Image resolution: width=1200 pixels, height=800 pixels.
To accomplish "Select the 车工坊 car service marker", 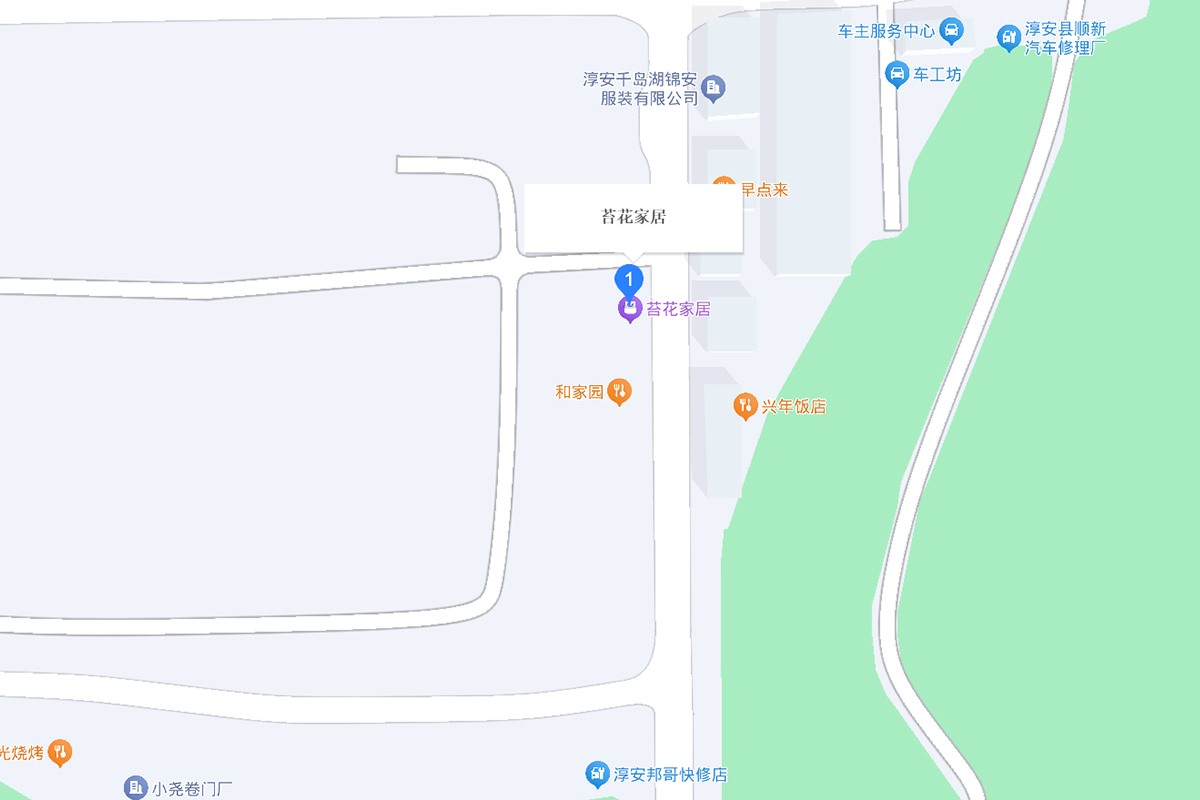I will [896, 73].
